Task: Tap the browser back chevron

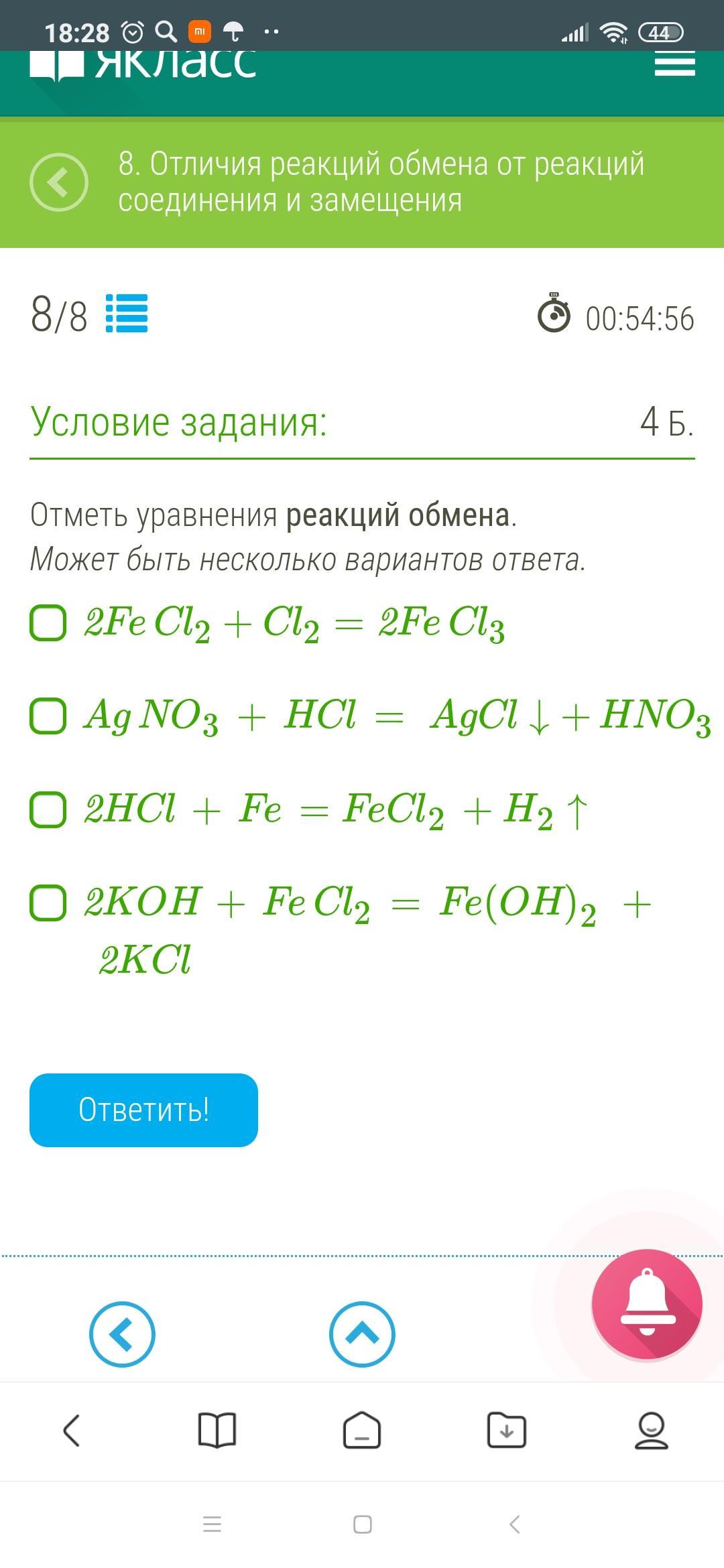Action: (72, 1431)
